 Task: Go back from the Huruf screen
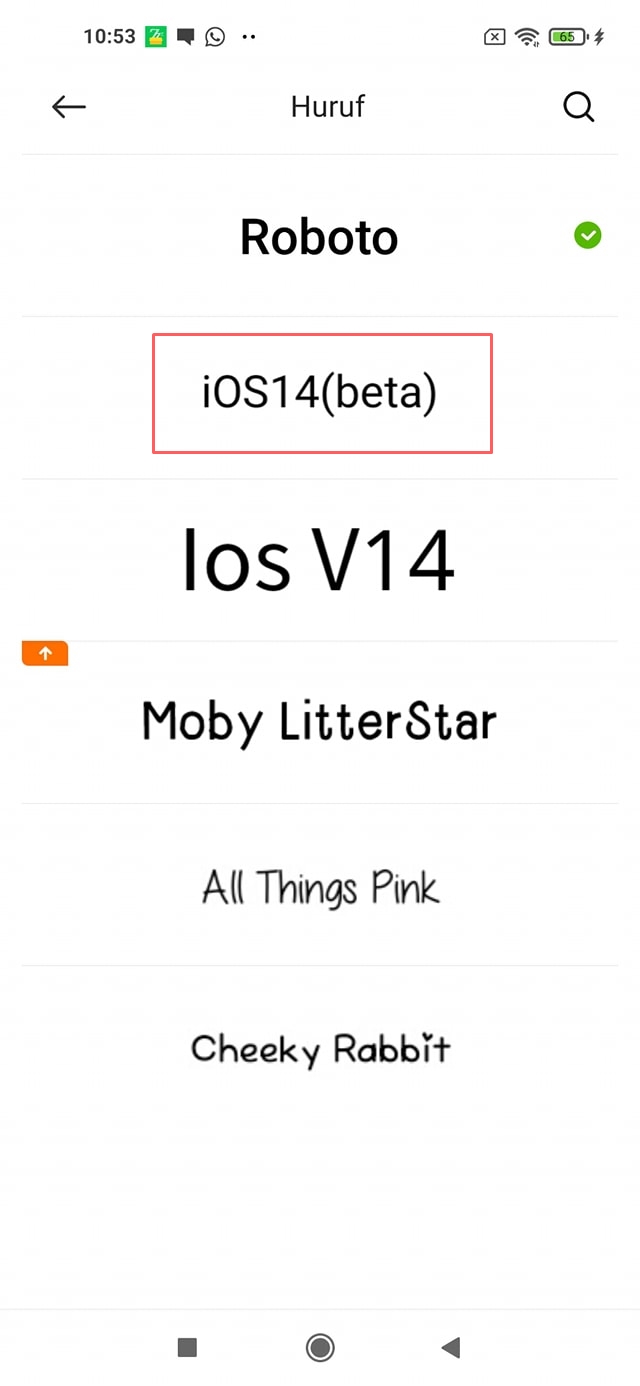pos(69,106)
